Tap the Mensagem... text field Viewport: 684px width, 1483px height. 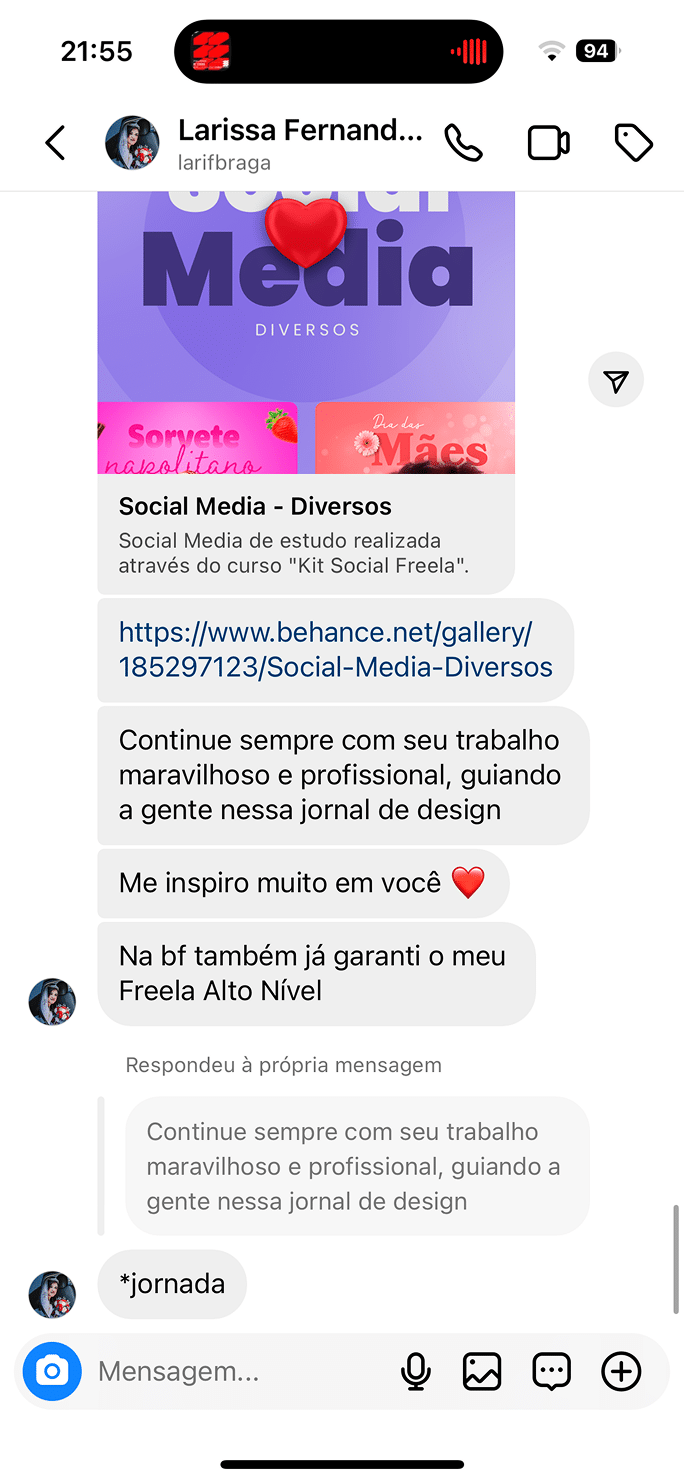pyautogui.click(x=240, y=1371)
